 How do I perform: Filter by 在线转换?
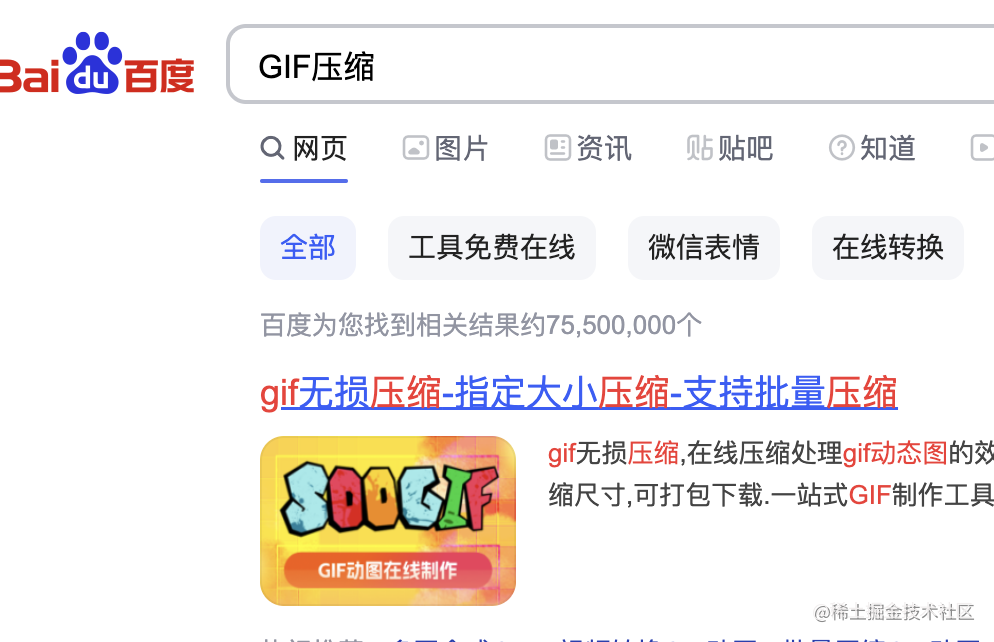tap(888, 247)
